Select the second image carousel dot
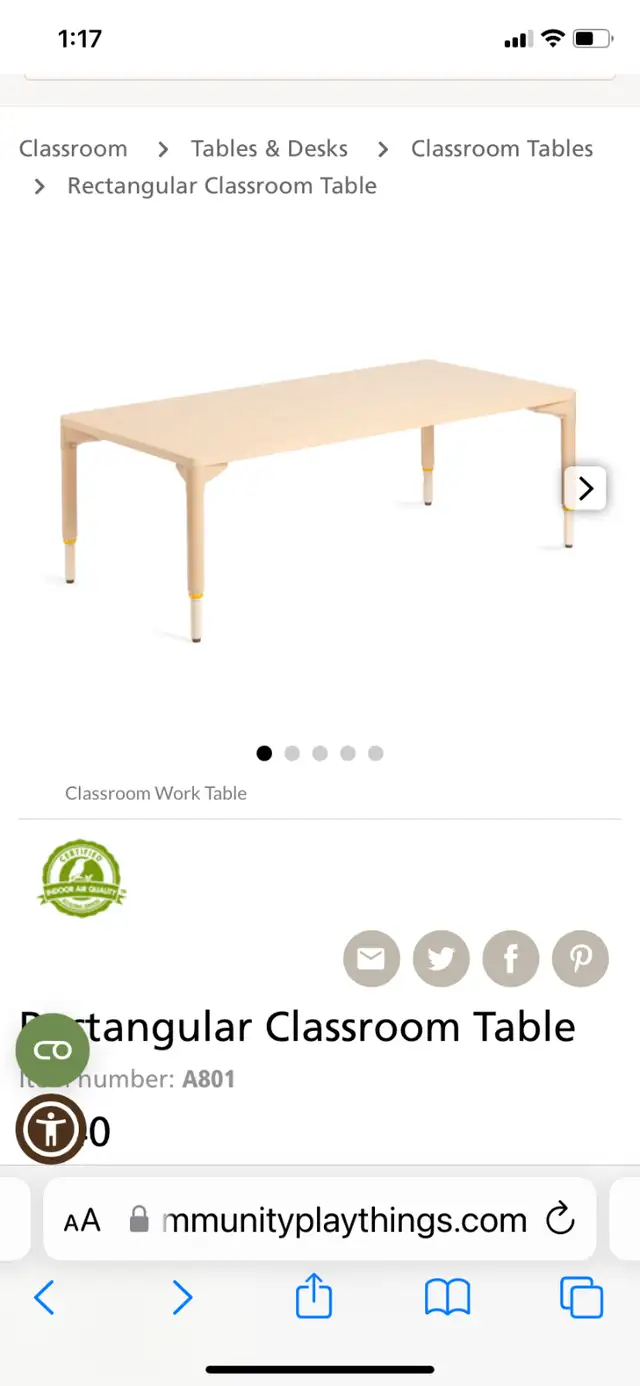Viewport: 640px width, 1386px height. (x=292, y=753)
